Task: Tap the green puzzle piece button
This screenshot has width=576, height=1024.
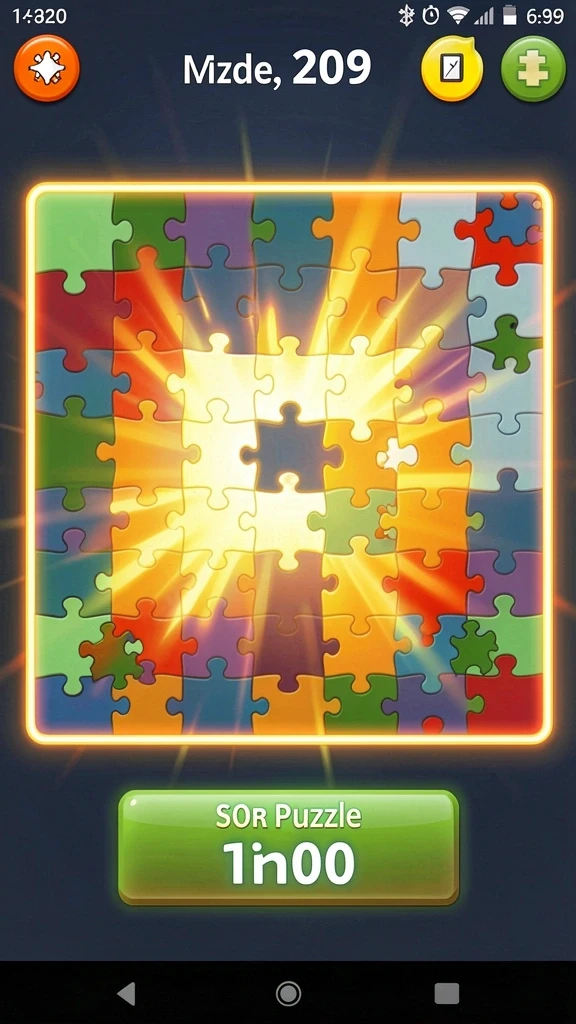Action: pyautogui.click(x=533, y=69)
